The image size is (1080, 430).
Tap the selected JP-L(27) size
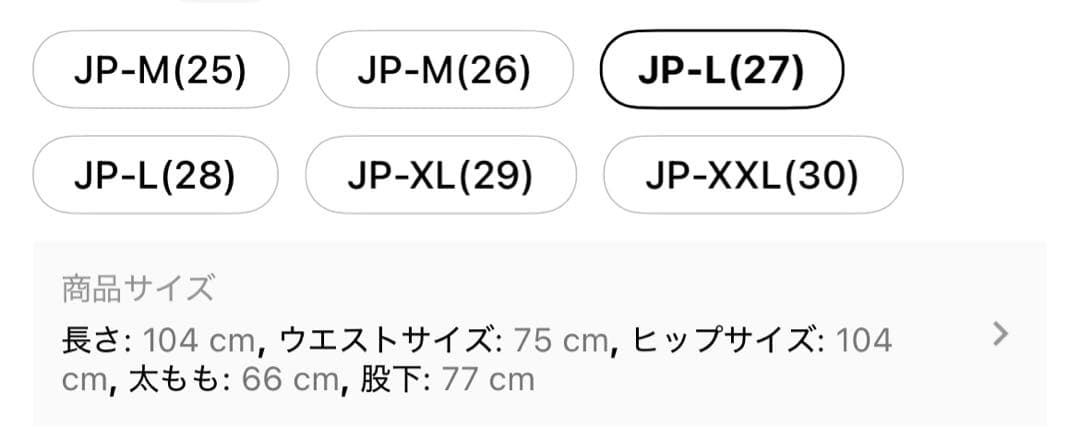721,70
